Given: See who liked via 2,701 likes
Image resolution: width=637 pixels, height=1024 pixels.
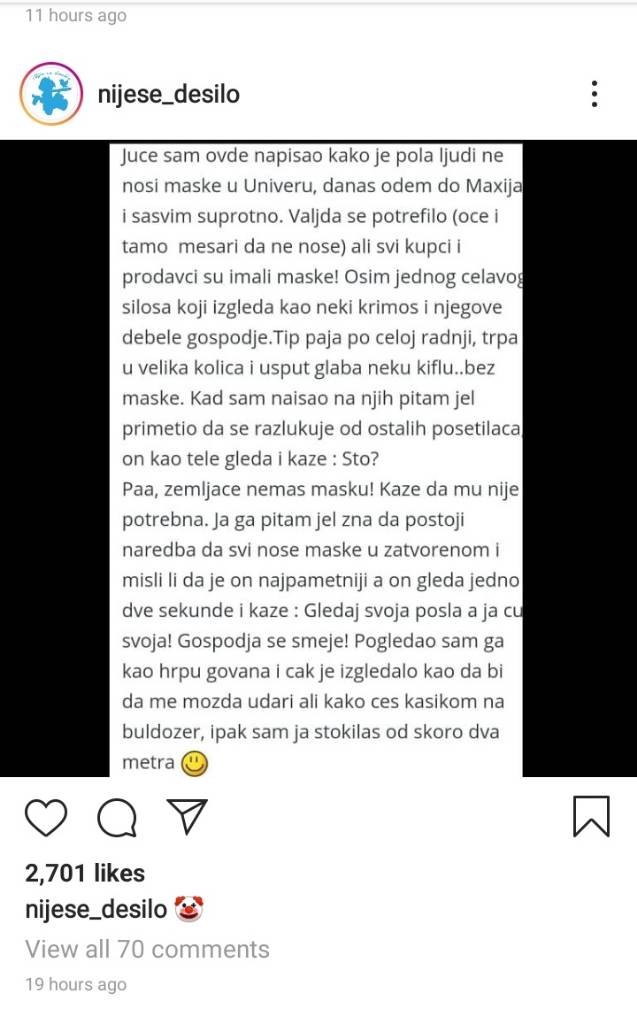Looking at the screenshot, I should pos(85,873).
